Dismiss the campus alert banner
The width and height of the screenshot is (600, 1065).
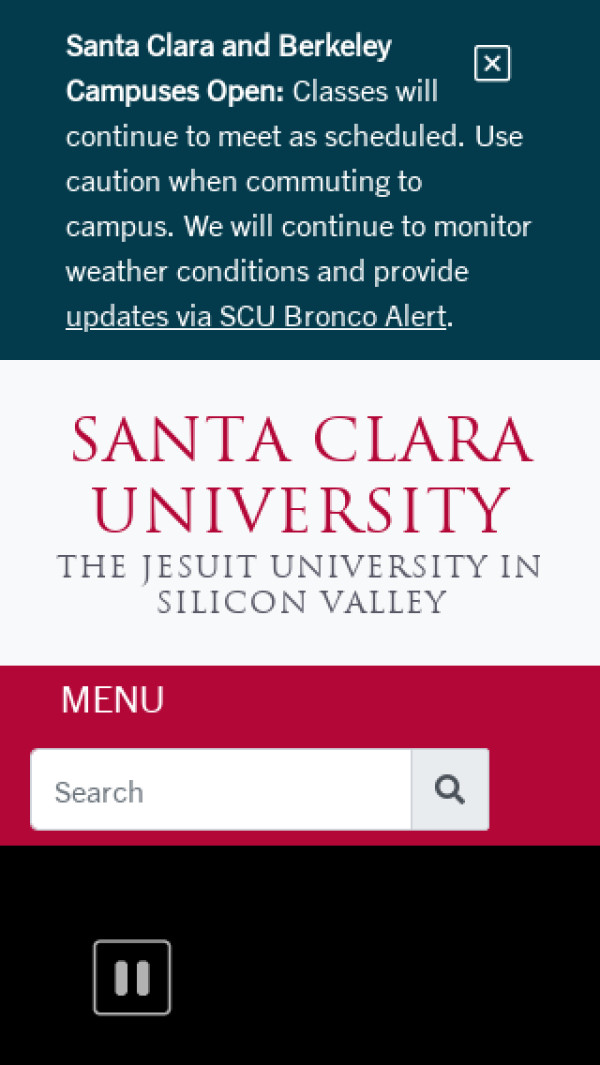tap(492, 63)
